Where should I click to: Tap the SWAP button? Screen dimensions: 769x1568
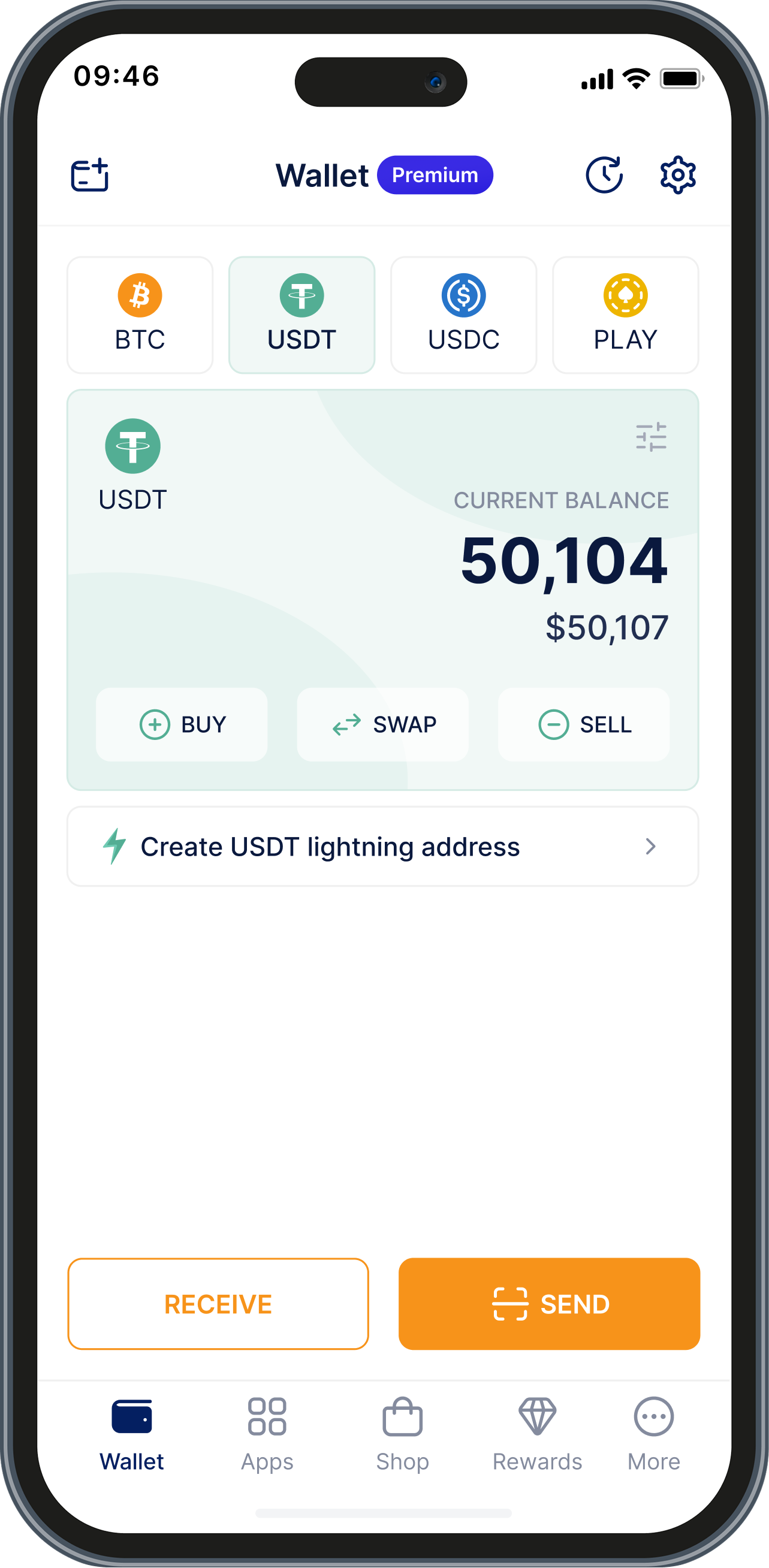(x=383, y=724)
